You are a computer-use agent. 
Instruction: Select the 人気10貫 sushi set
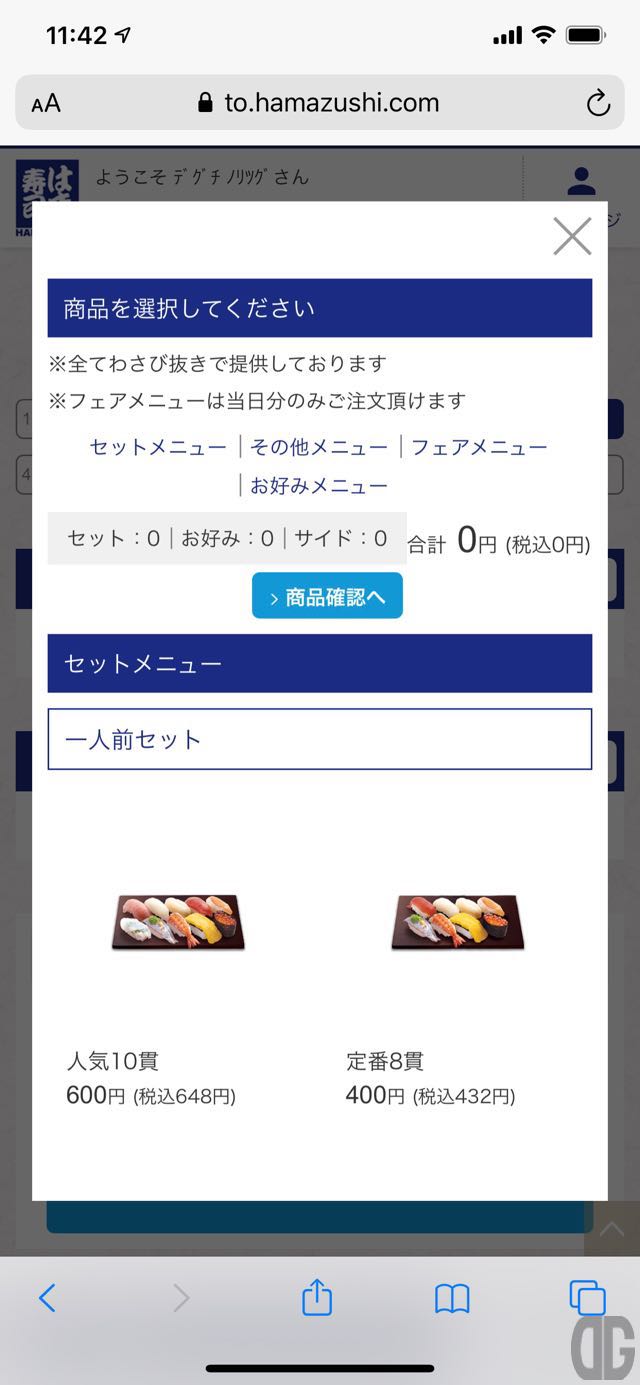(178, 921)
